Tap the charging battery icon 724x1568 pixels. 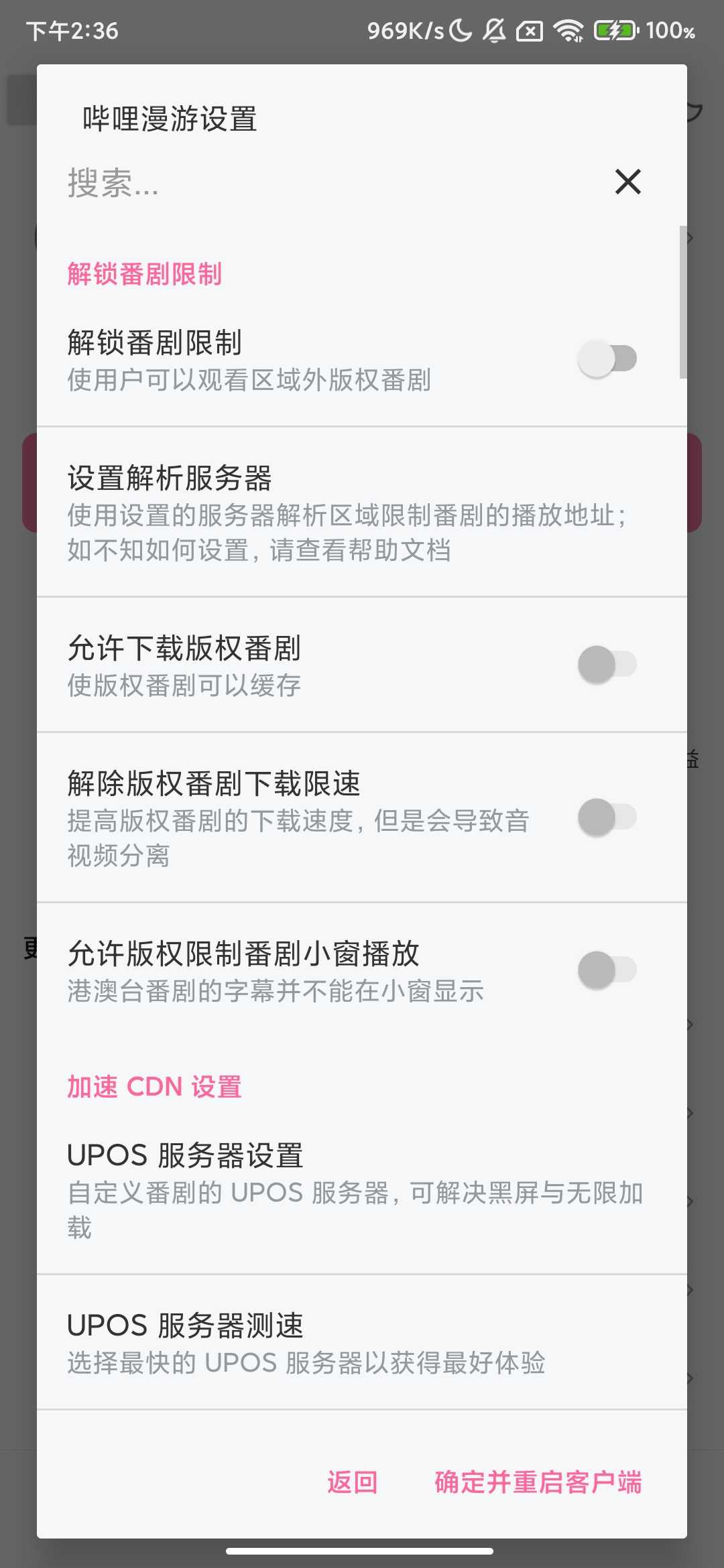click(x=615, y=29)
